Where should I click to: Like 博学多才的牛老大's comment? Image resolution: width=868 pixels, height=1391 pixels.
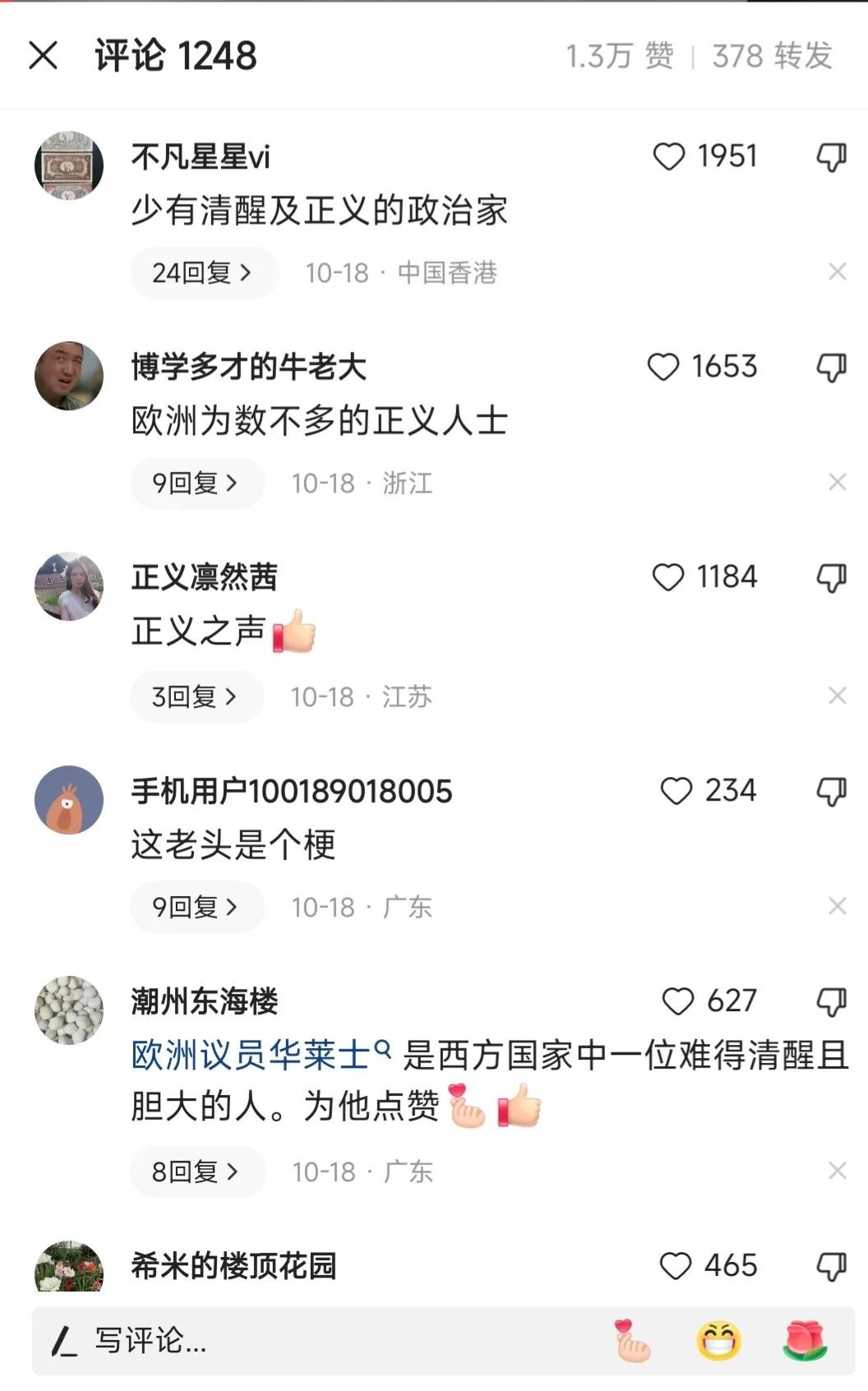663,367
